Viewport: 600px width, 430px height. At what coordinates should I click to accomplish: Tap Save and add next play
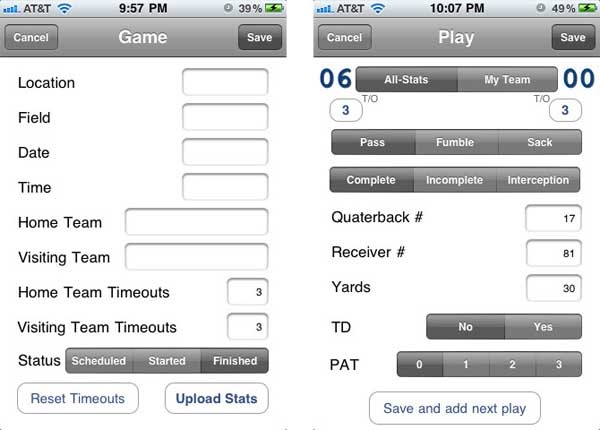pos(455,407)
